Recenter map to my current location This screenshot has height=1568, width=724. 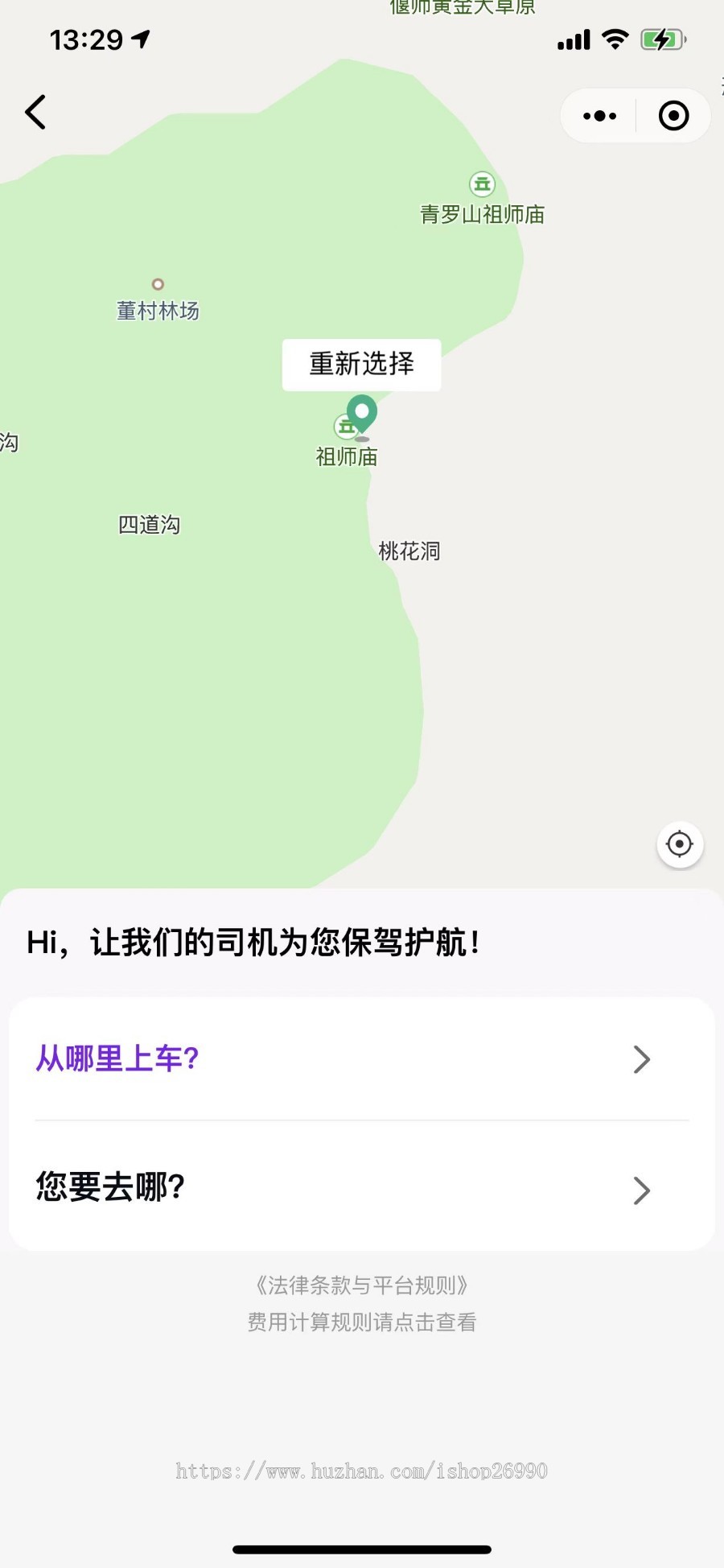680,844
